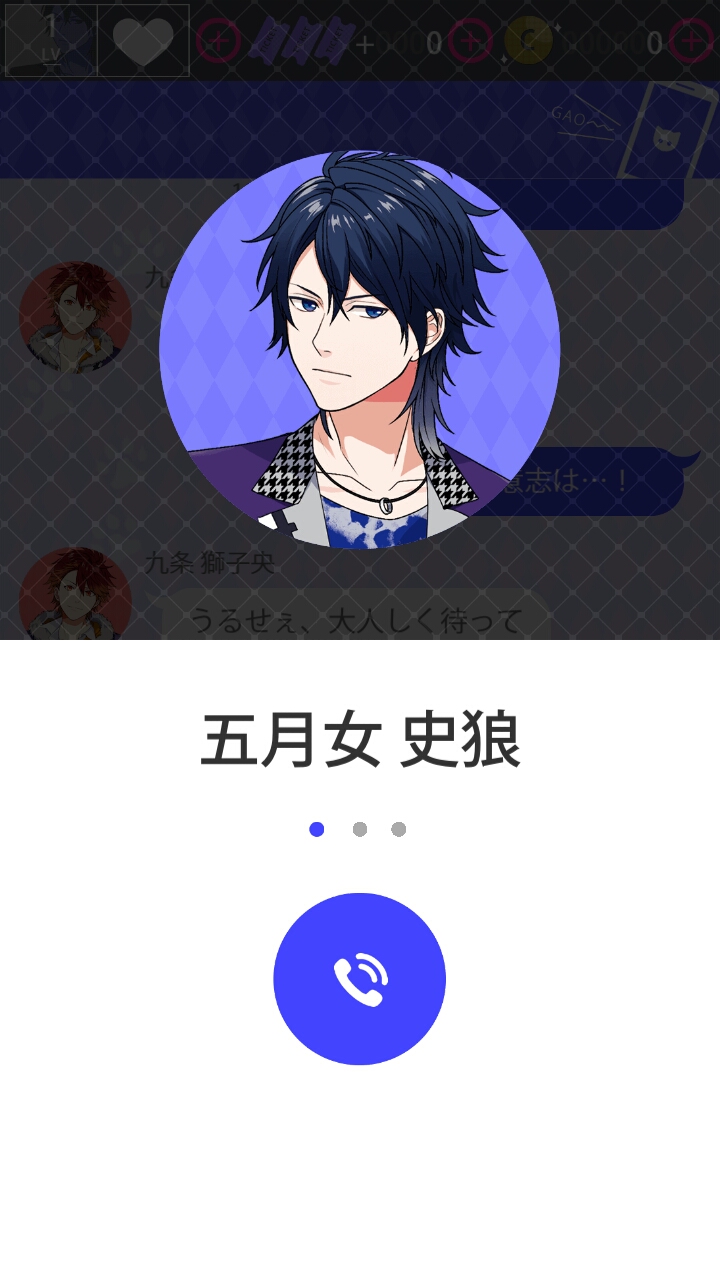Answer the call from 五月女 史狼
720x1280 pixels.
(x=359, y=979)
